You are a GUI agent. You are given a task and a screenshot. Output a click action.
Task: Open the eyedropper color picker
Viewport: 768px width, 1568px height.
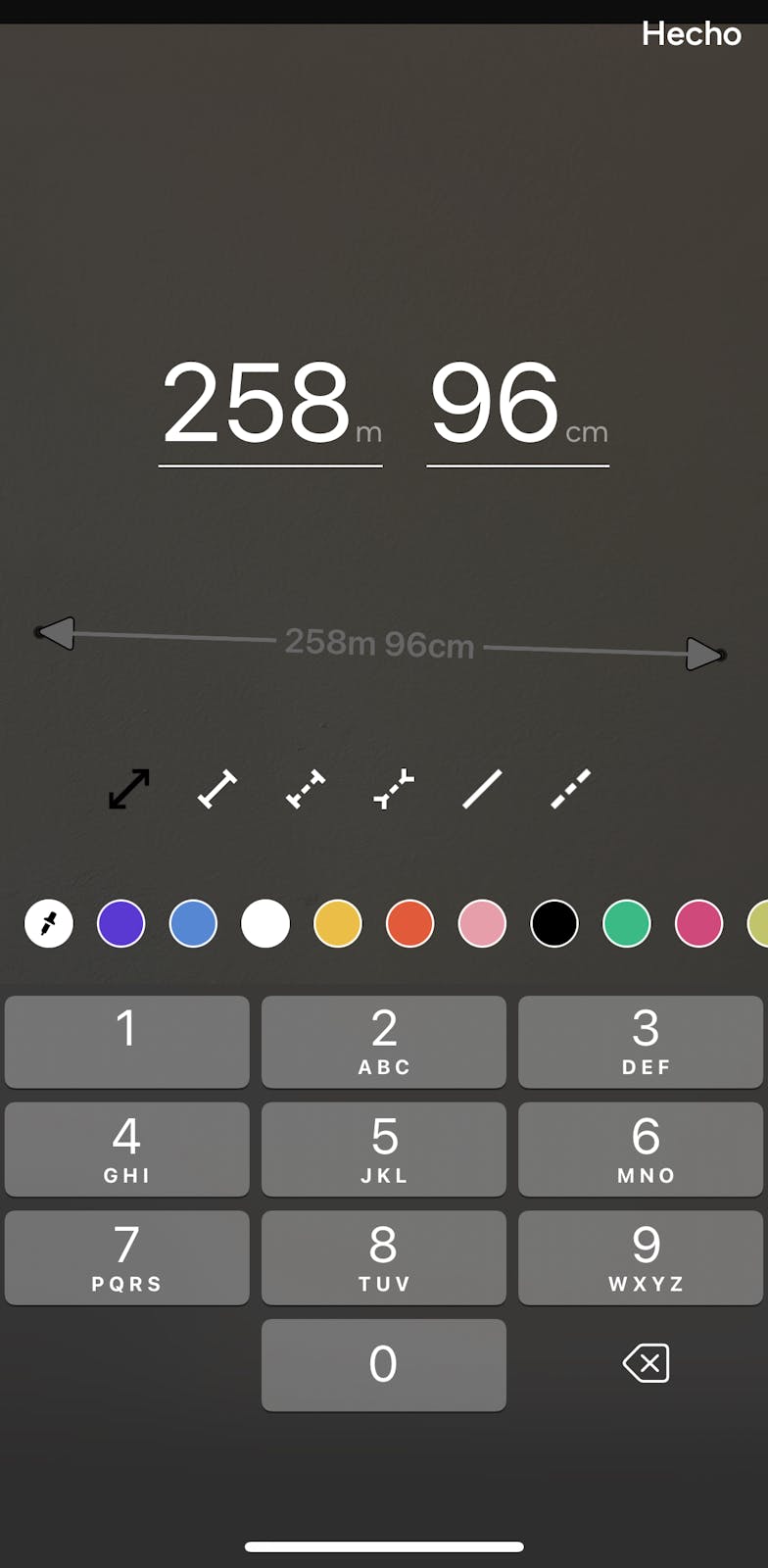(x=49, y=923)
